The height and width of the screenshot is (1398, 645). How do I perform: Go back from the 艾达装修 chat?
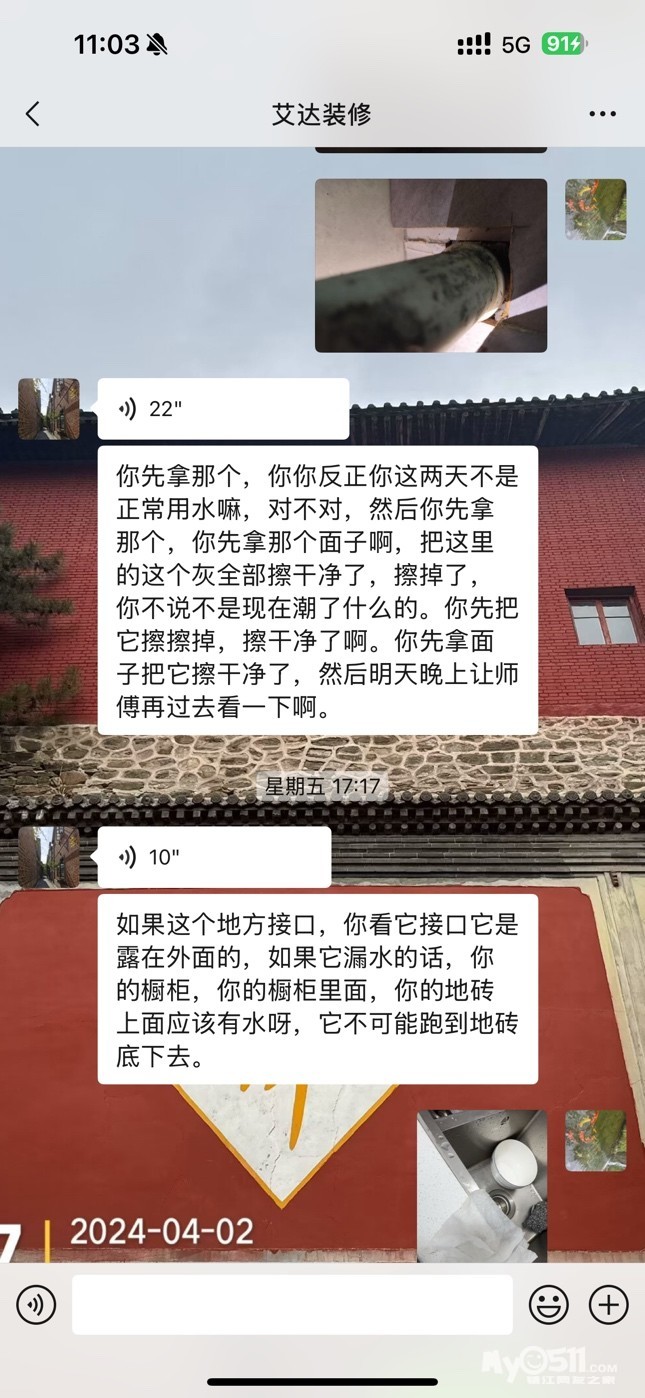[33, 114]
